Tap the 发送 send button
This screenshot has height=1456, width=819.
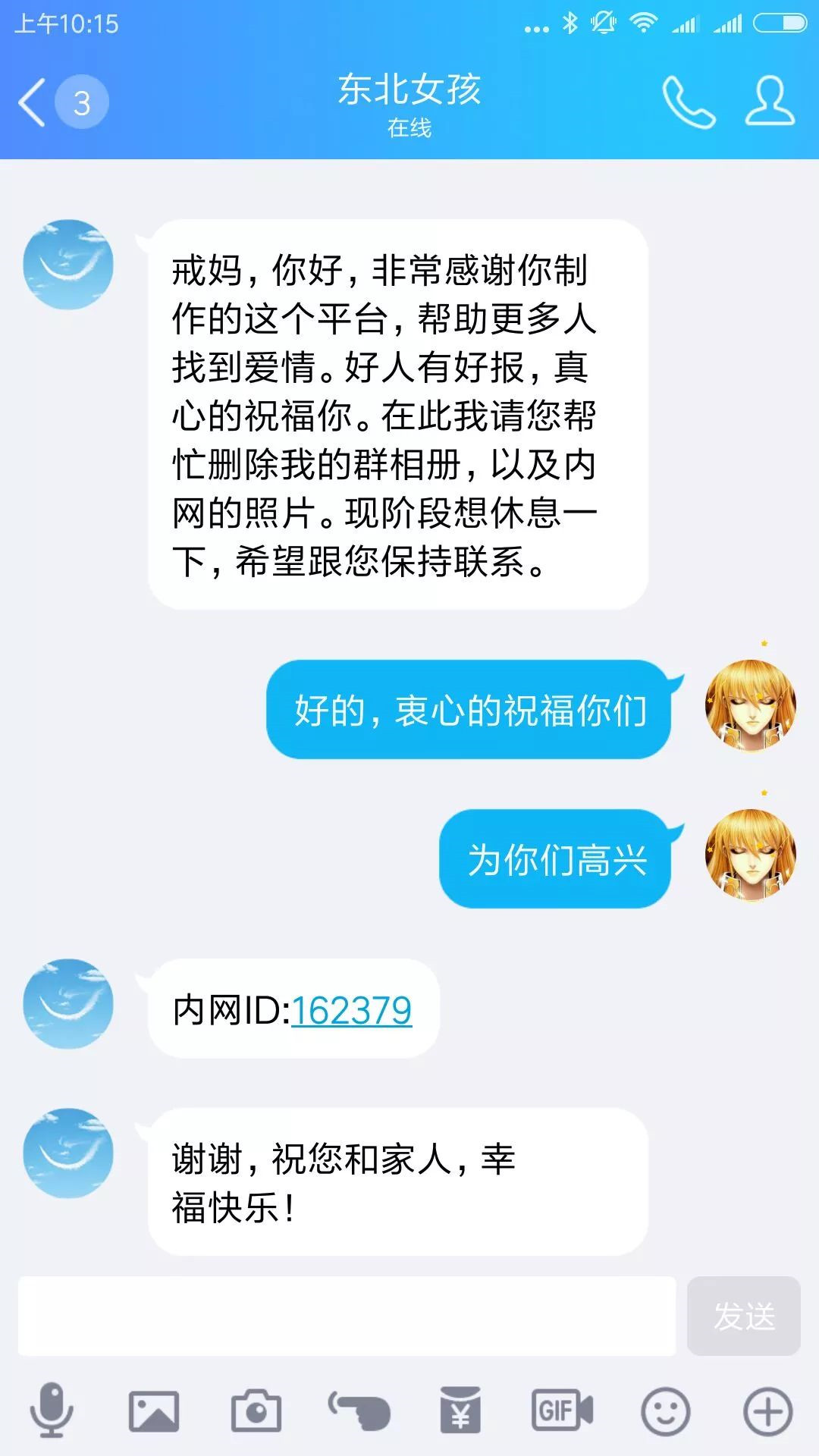pyautogui.click(x=743, y=1316)
